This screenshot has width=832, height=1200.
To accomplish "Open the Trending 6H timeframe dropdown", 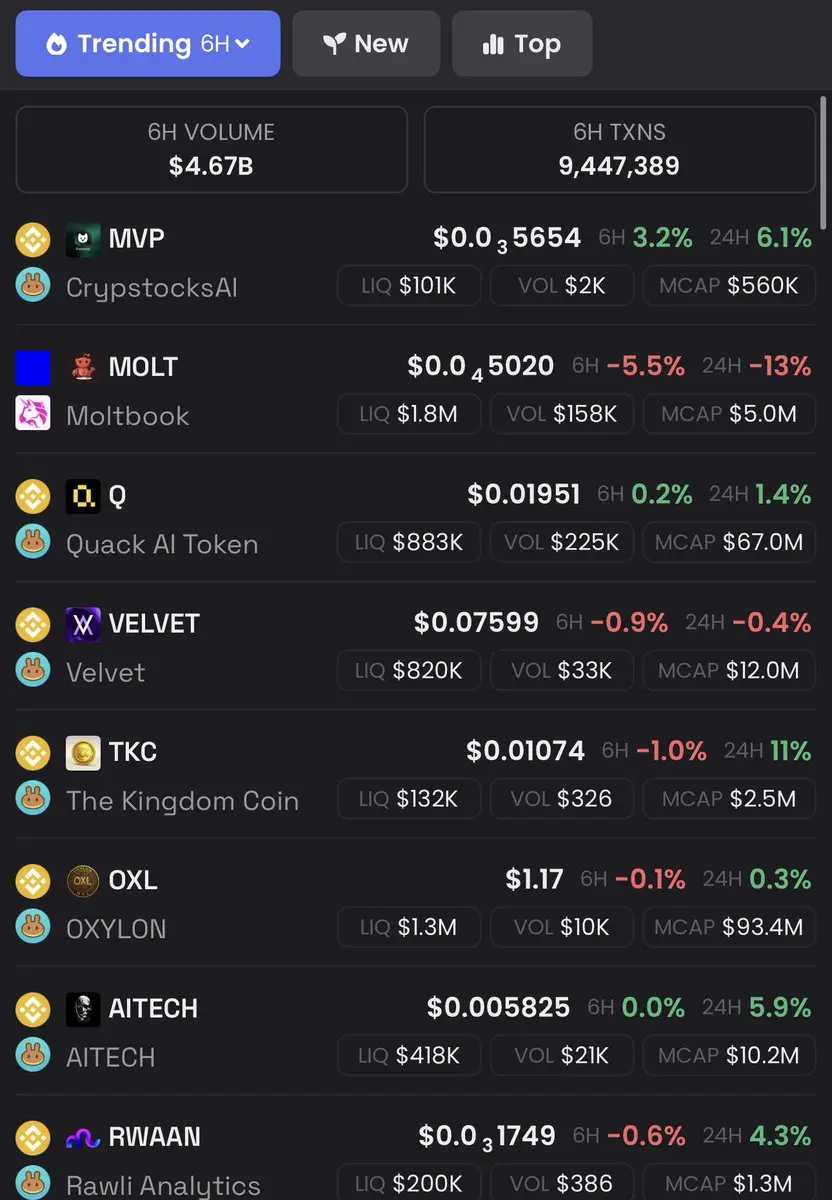I will (148, 44).
